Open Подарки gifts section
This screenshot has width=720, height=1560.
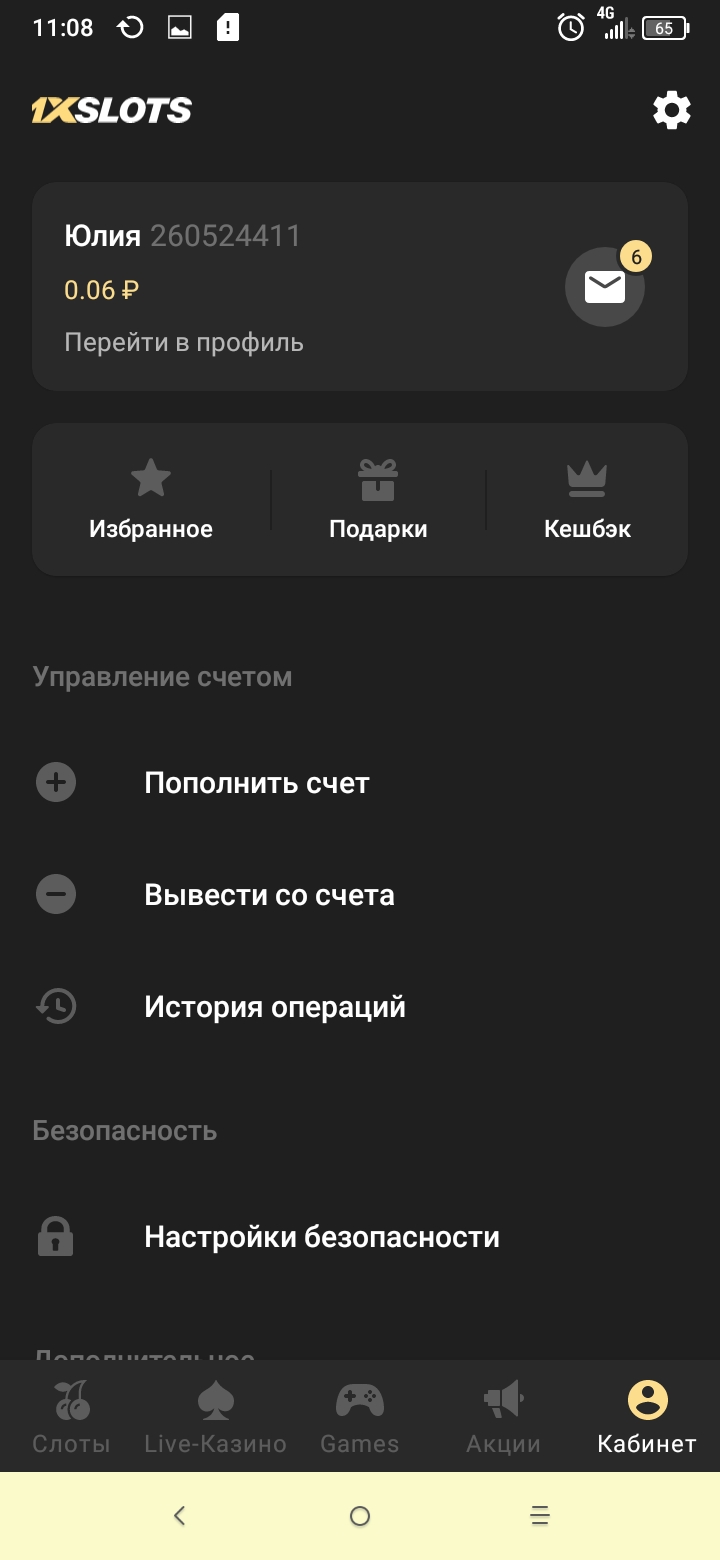coord(378,499)
